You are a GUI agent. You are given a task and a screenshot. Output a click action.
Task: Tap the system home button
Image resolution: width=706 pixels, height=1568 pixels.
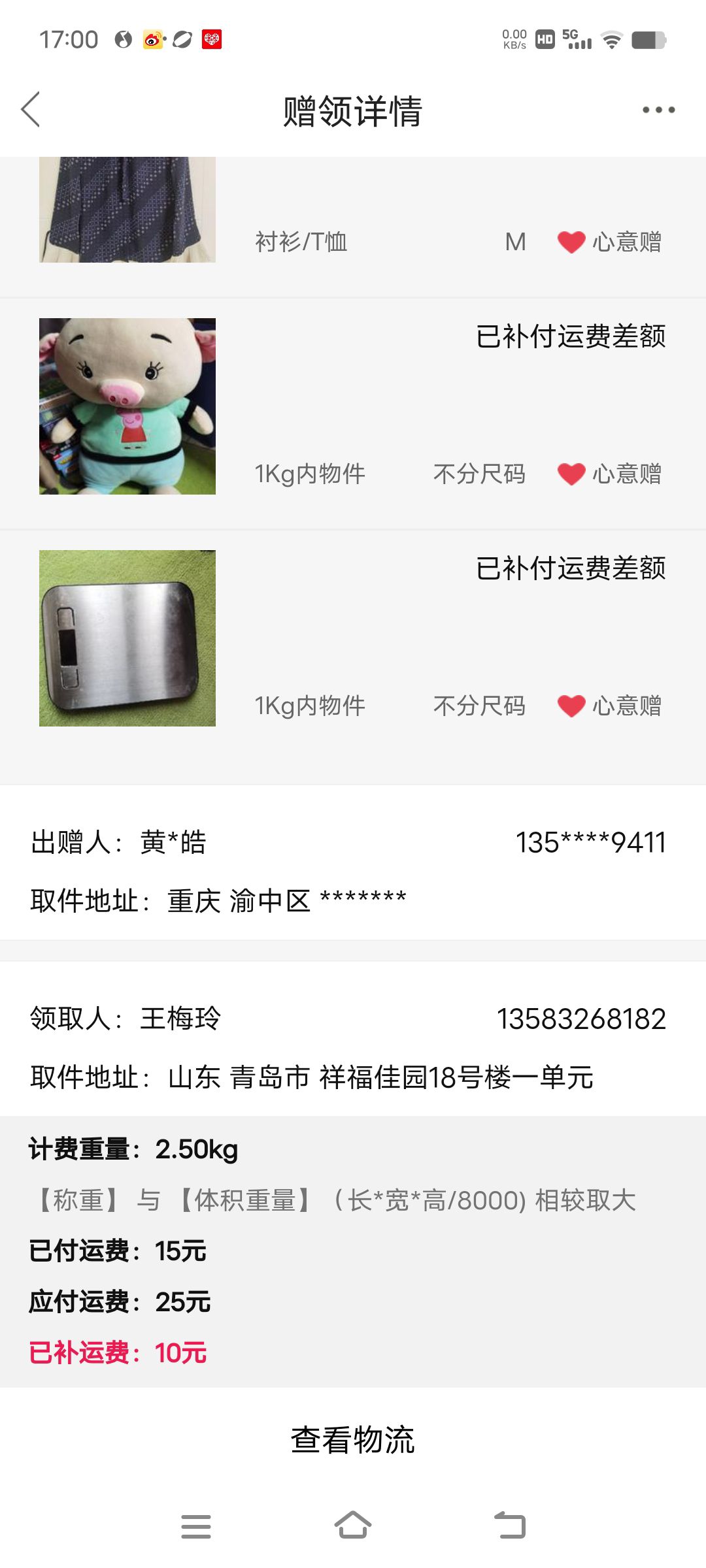point(353,1526)
